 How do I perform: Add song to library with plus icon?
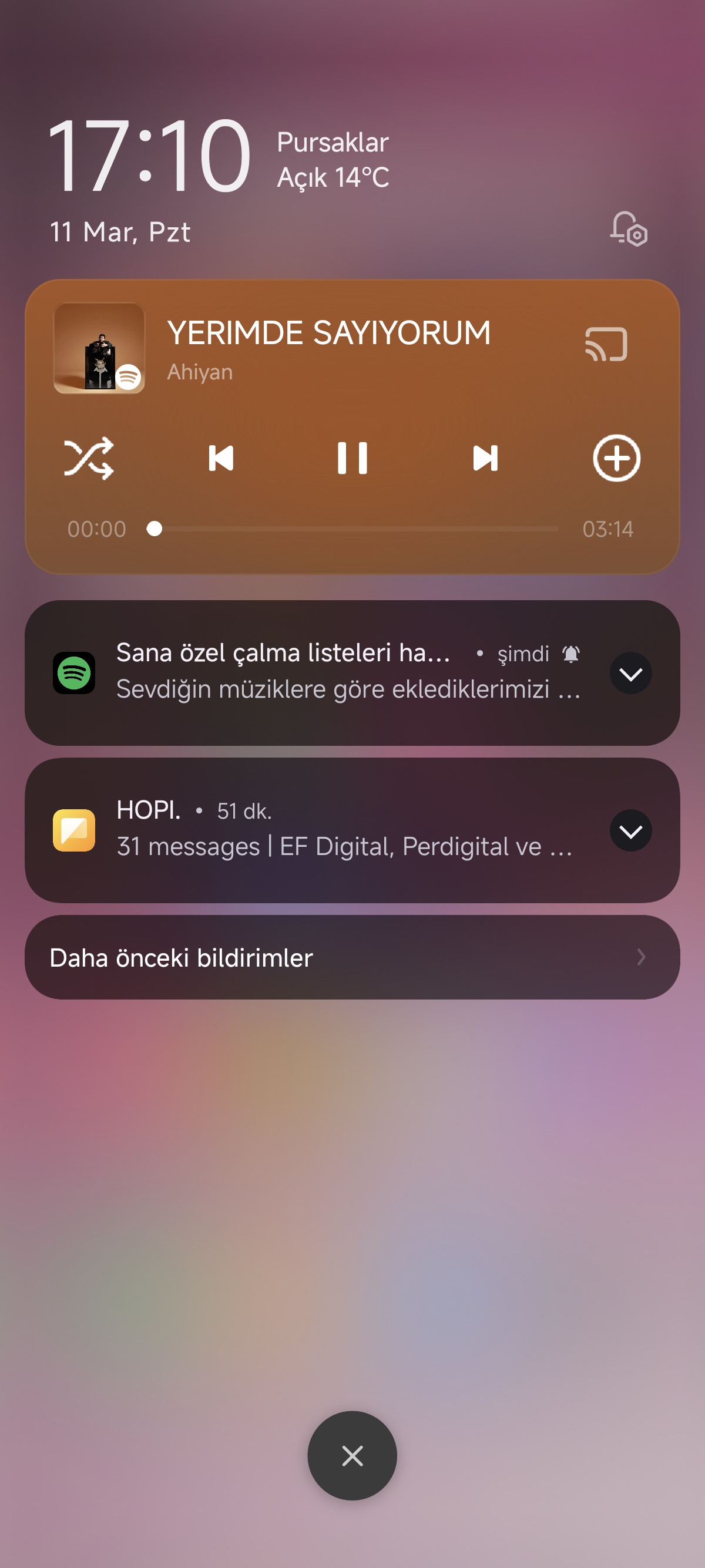617,458
